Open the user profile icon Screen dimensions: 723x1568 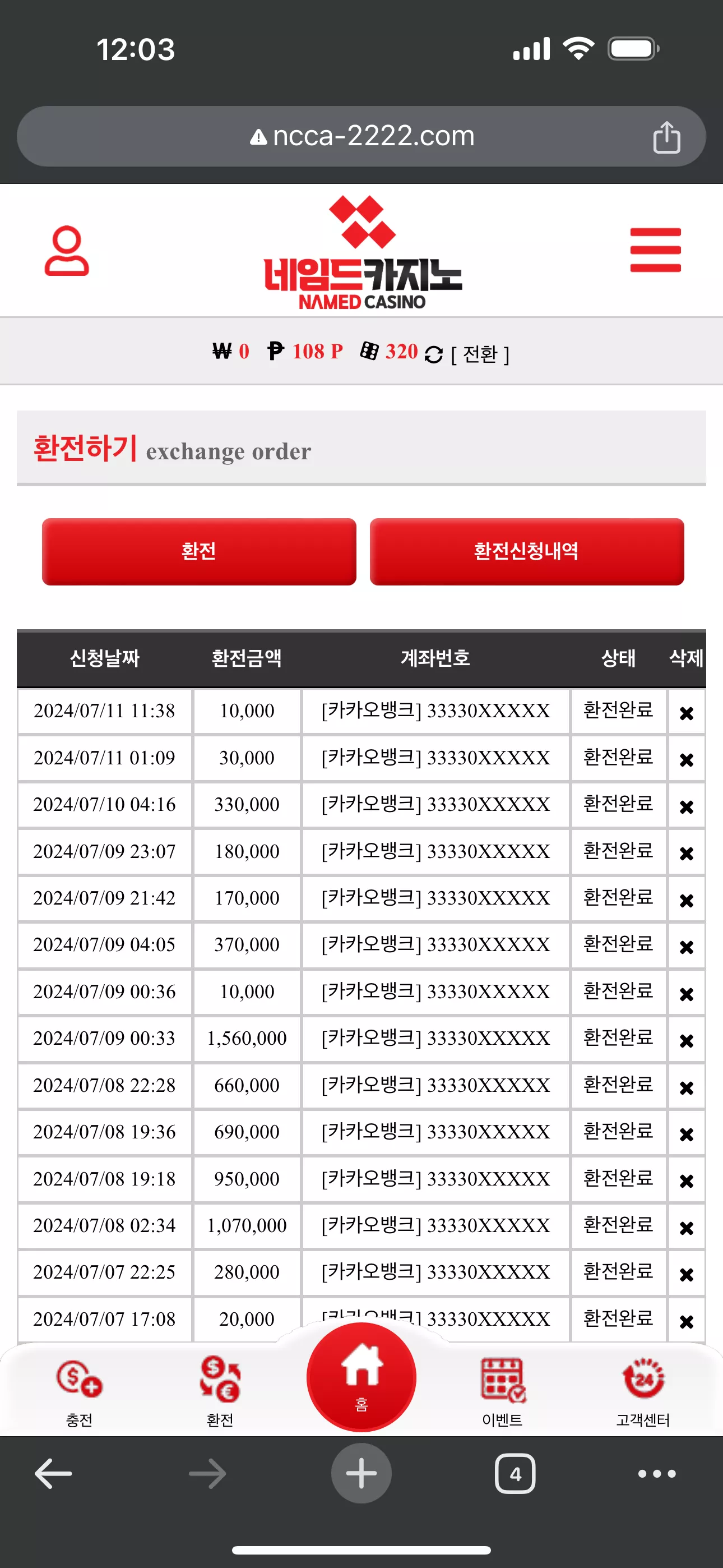point(67,250)
